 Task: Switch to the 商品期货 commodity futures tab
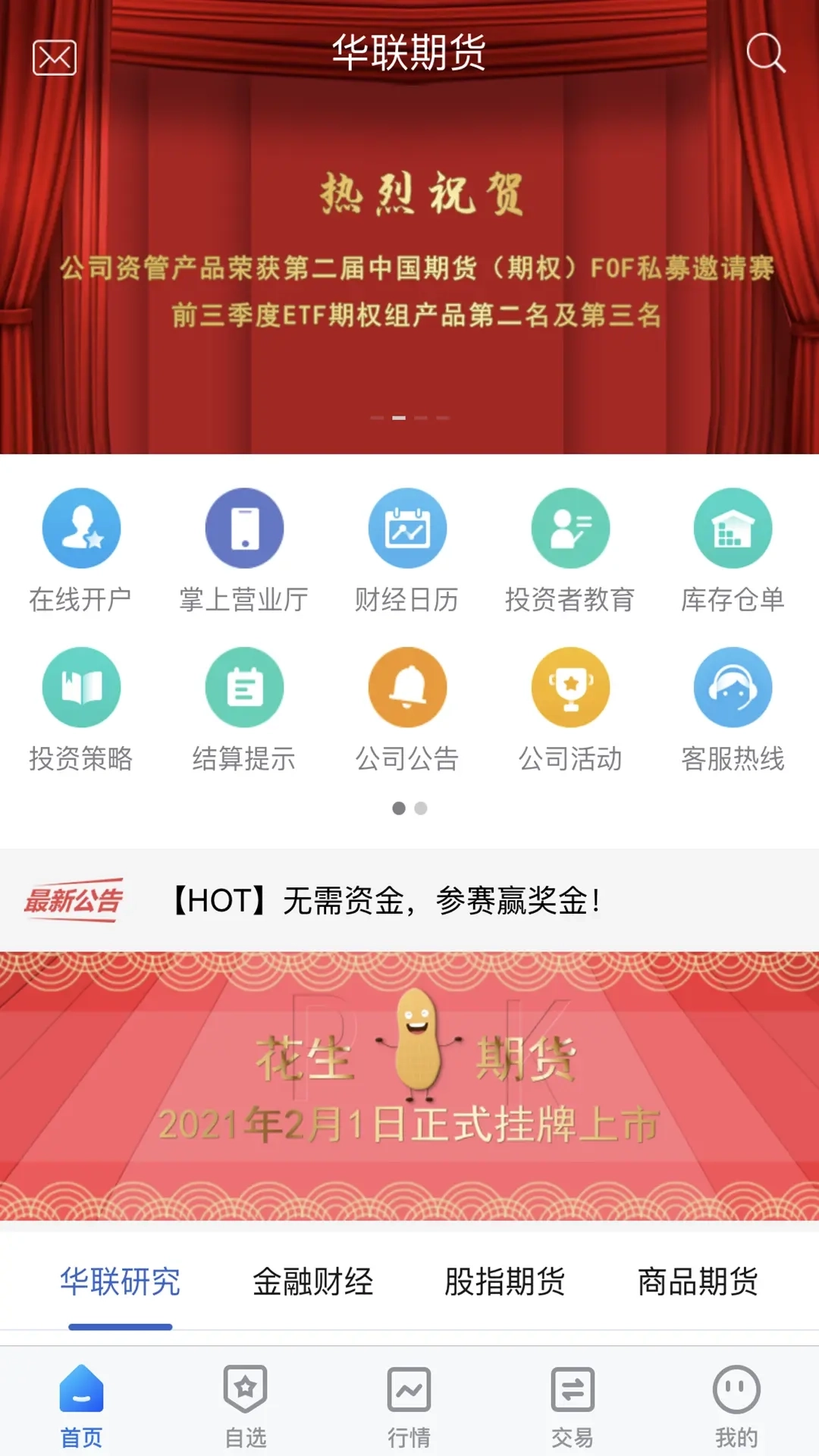coord(696,1280)
